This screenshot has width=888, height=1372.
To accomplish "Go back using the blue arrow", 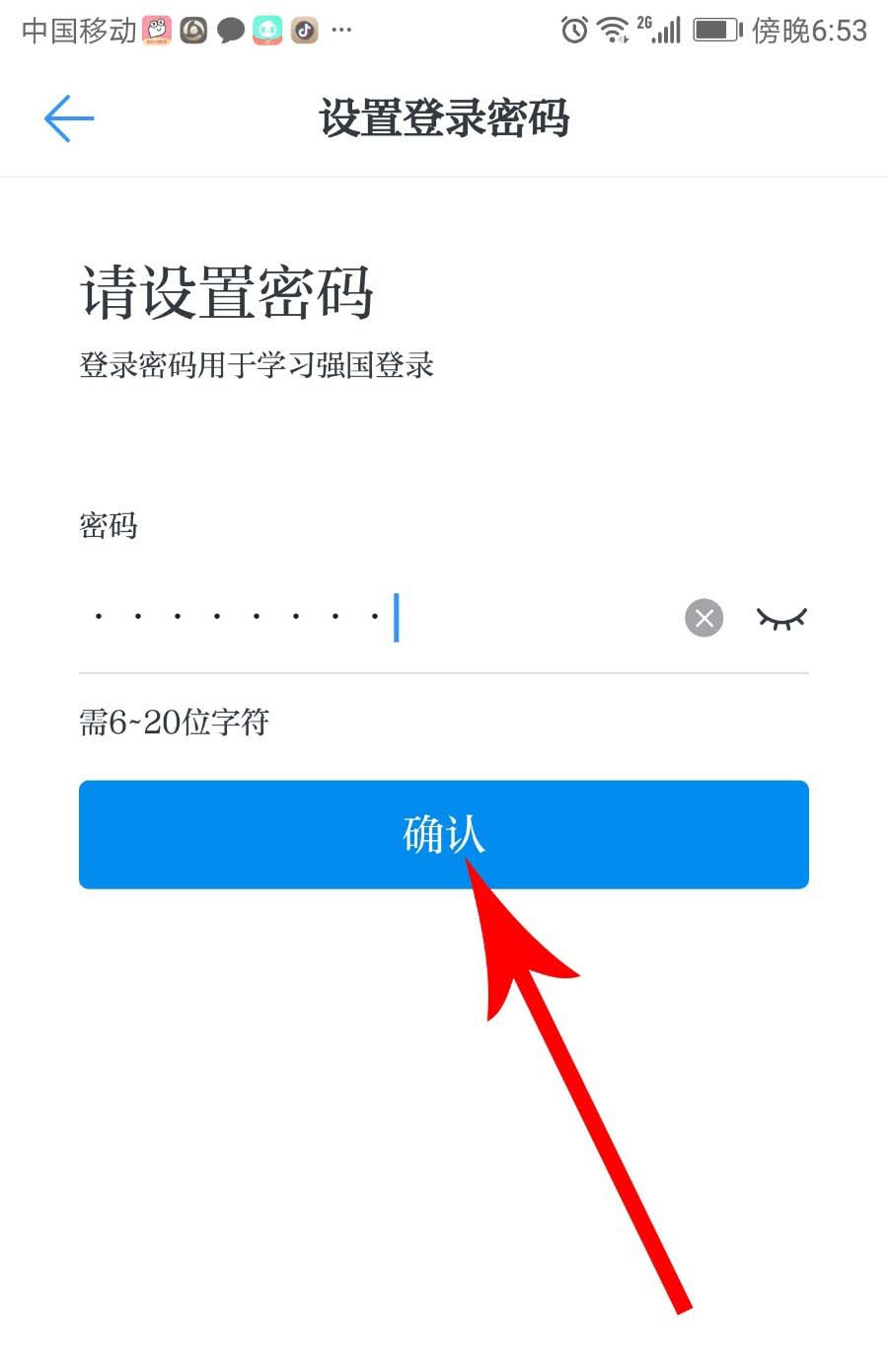I will pos(68,118).
